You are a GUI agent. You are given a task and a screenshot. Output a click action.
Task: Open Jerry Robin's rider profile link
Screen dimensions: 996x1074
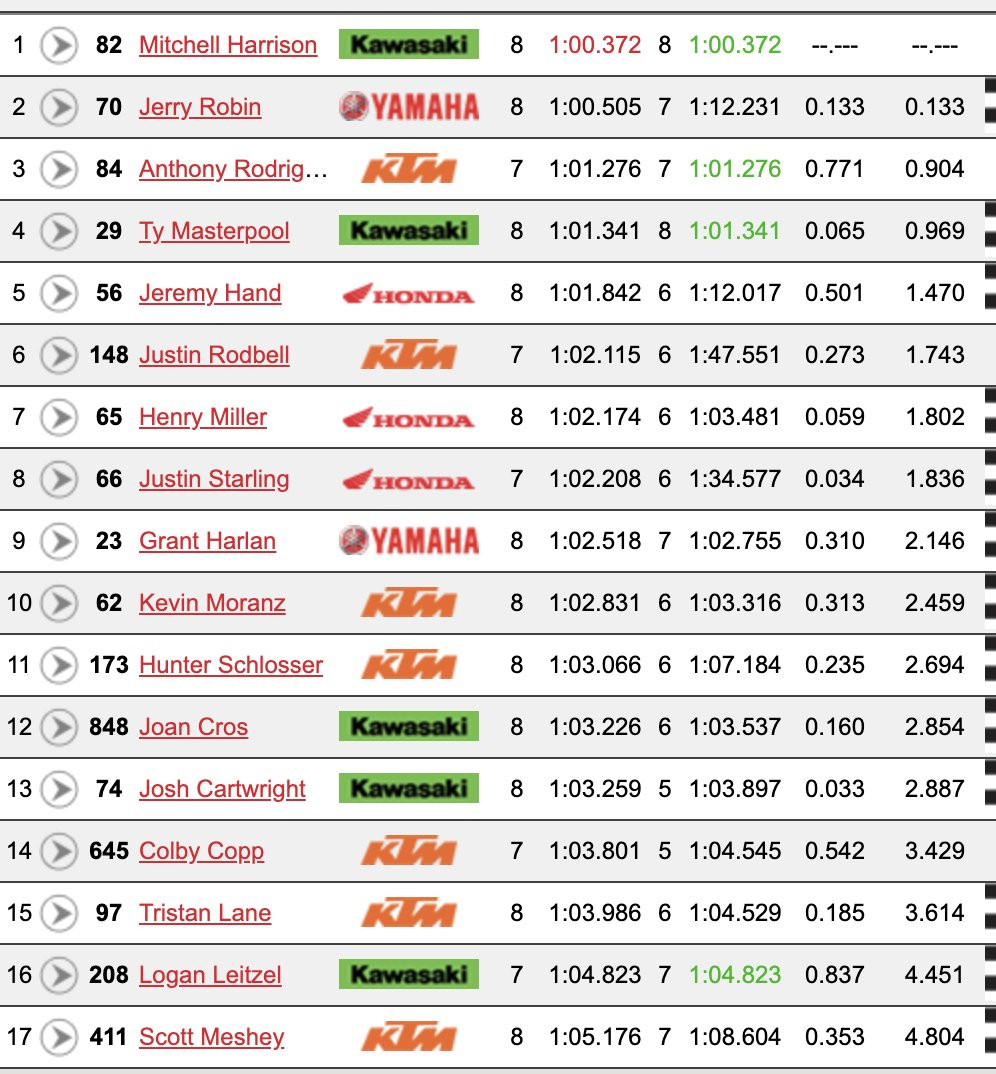click(x=198, y=107)
